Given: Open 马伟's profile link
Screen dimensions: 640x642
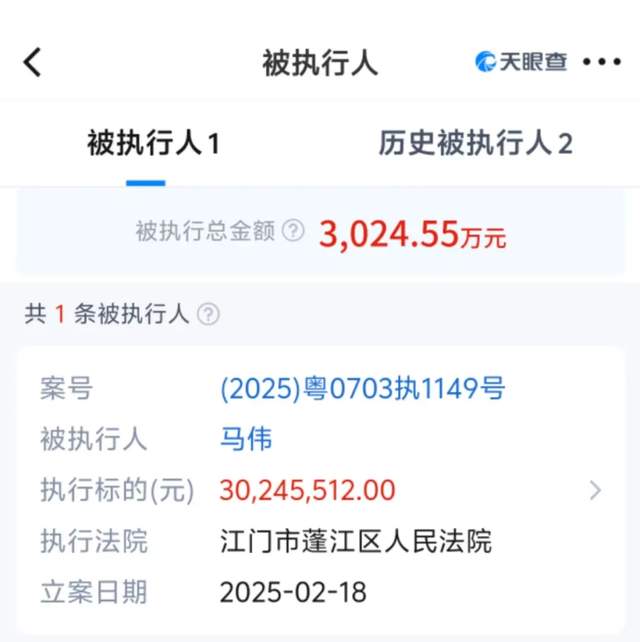Looking at the screenshot, I should 246,439.
